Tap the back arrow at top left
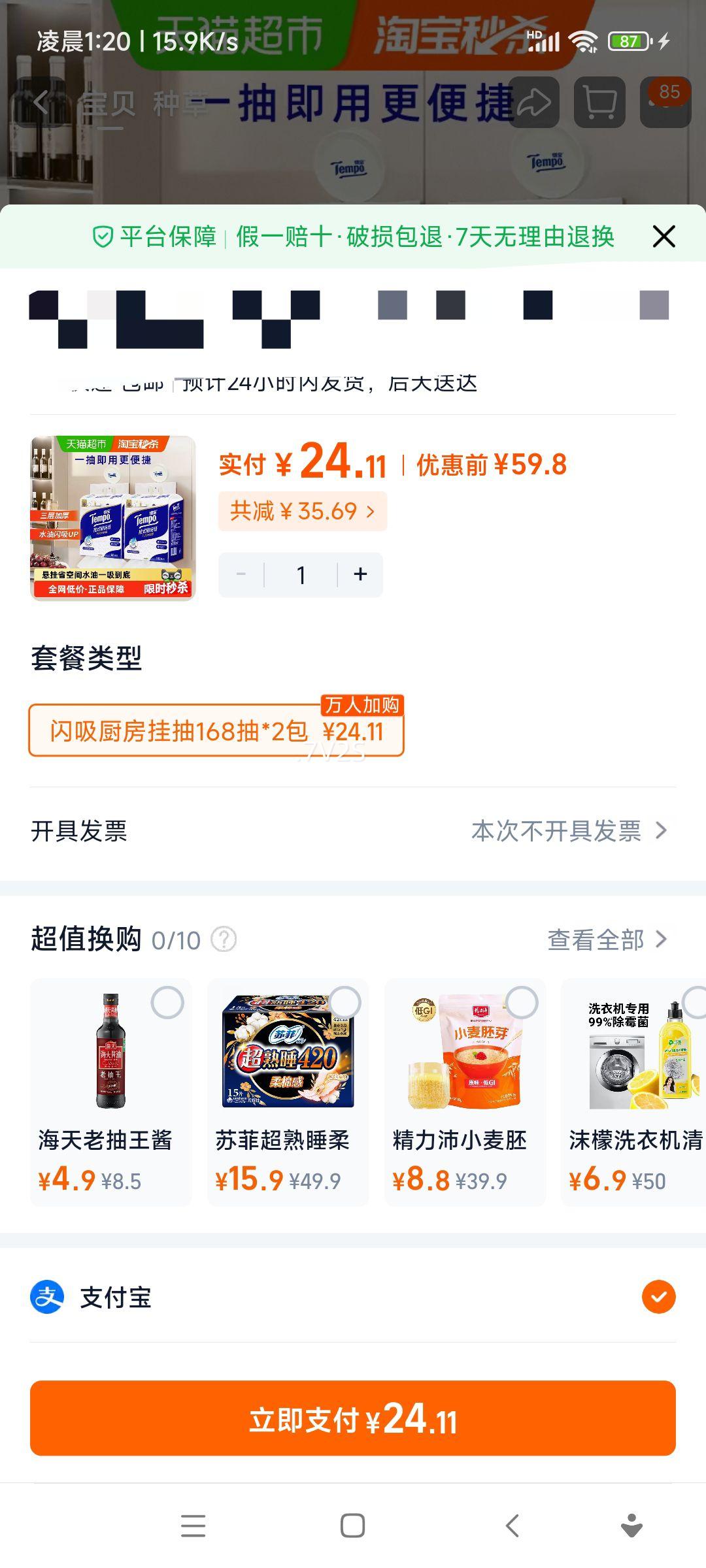This screenshot has height=1568, width=706. pyautogui.click(x=39, y=101)
